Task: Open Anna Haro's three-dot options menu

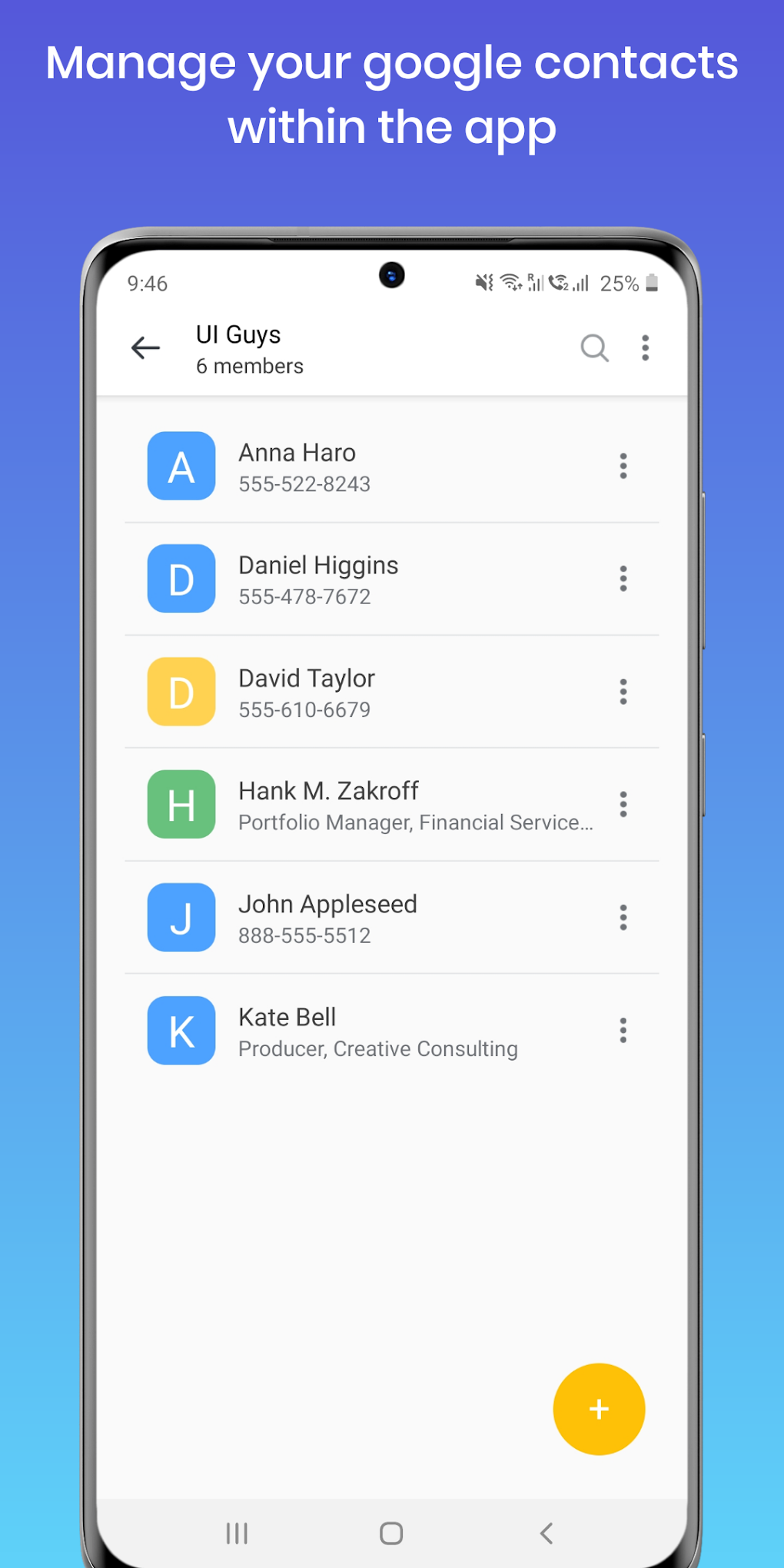Action: (623, 466)
